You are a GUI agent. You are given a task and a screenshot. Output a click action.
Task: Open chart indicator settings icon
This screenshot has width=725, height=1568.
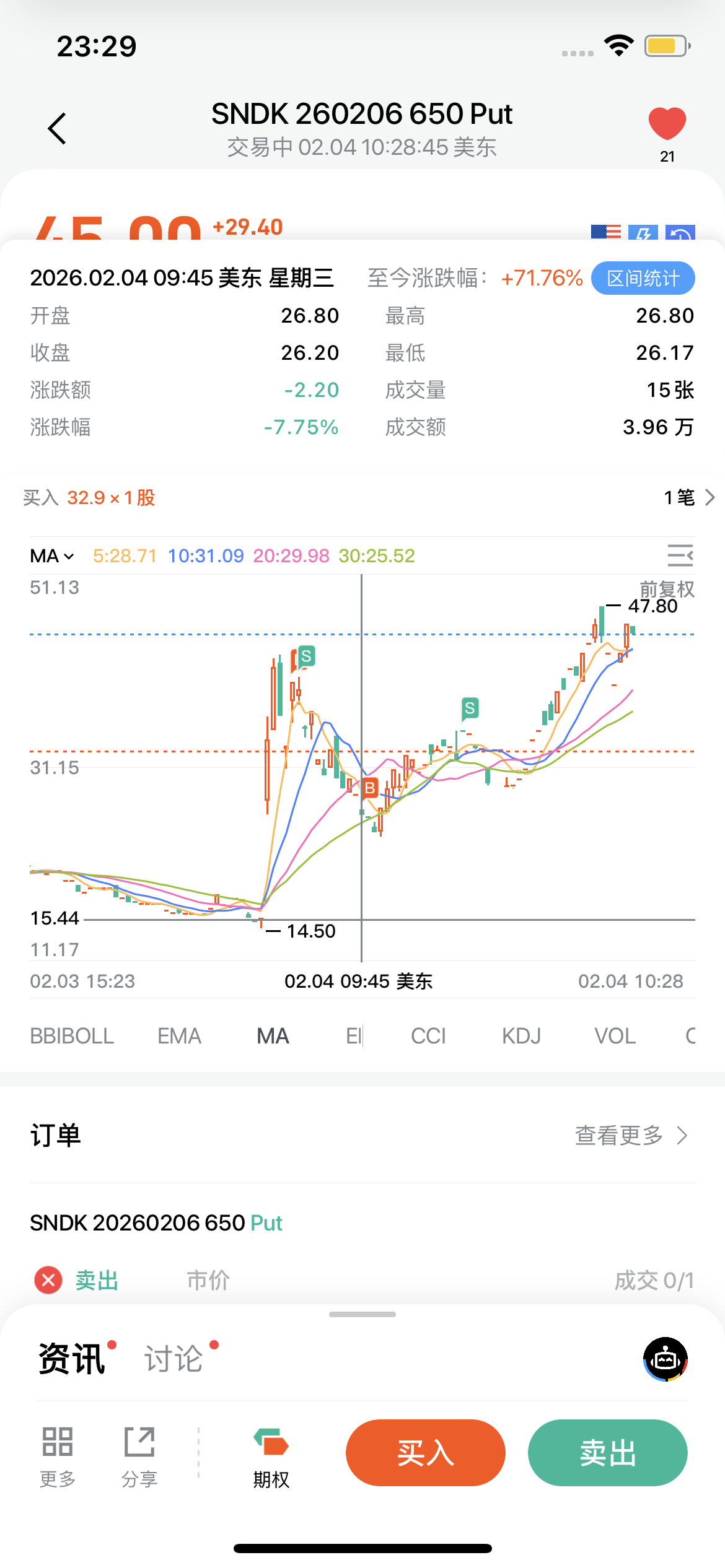[680, 555]
